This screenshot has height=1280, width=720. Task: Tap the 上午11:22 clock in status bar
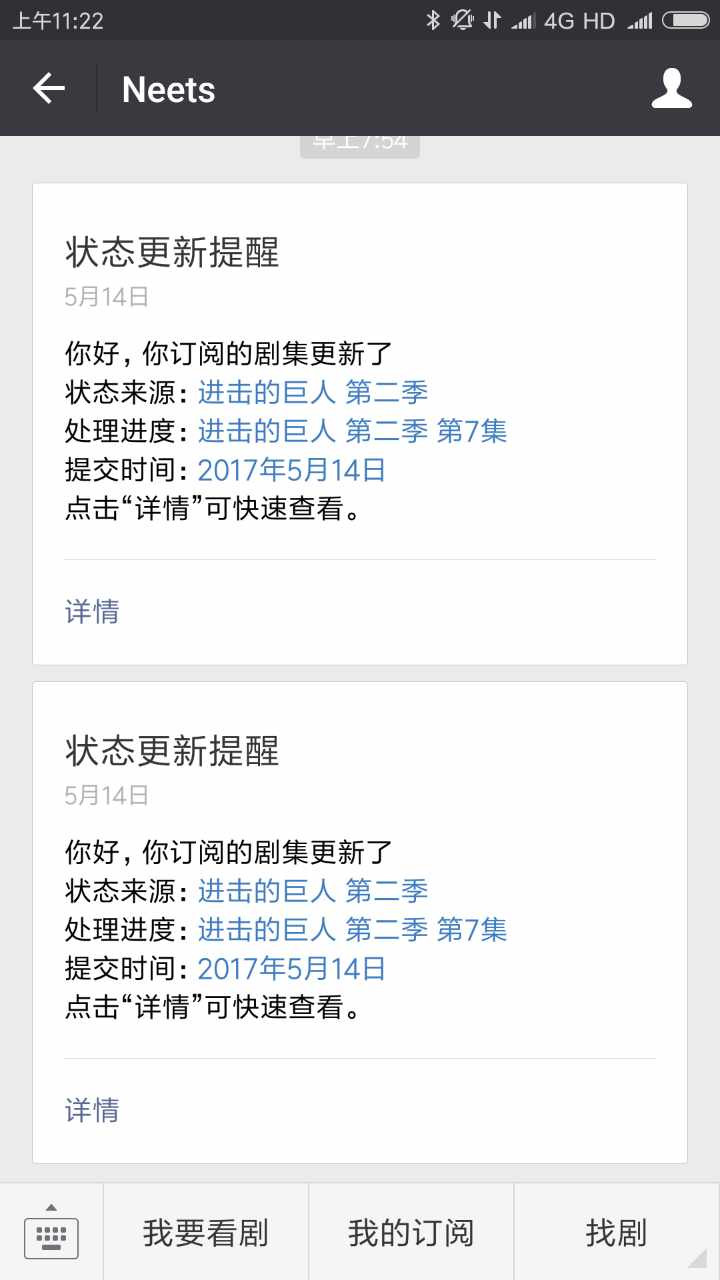48,18
